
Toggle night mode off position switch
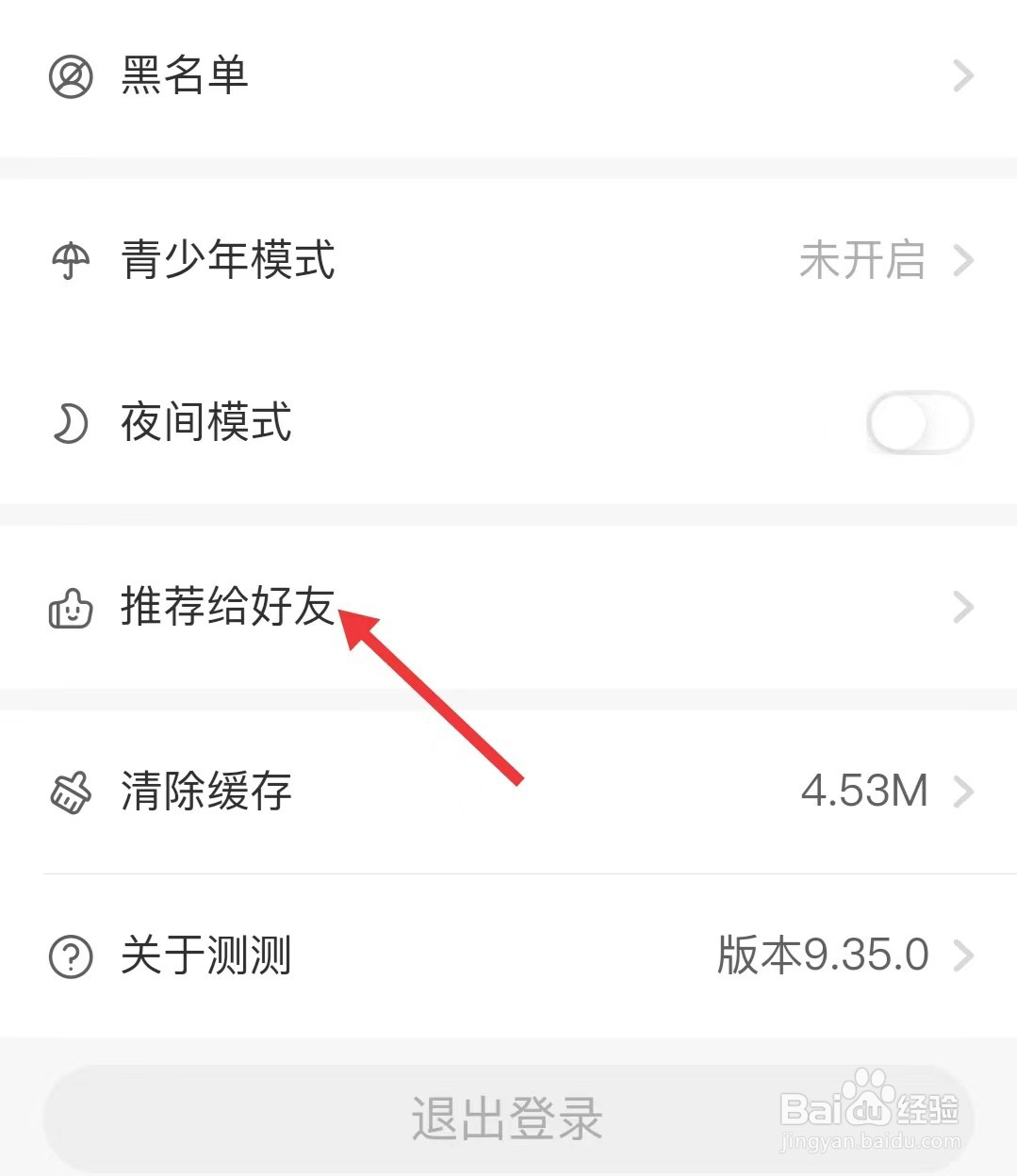[x=919, y=424]
